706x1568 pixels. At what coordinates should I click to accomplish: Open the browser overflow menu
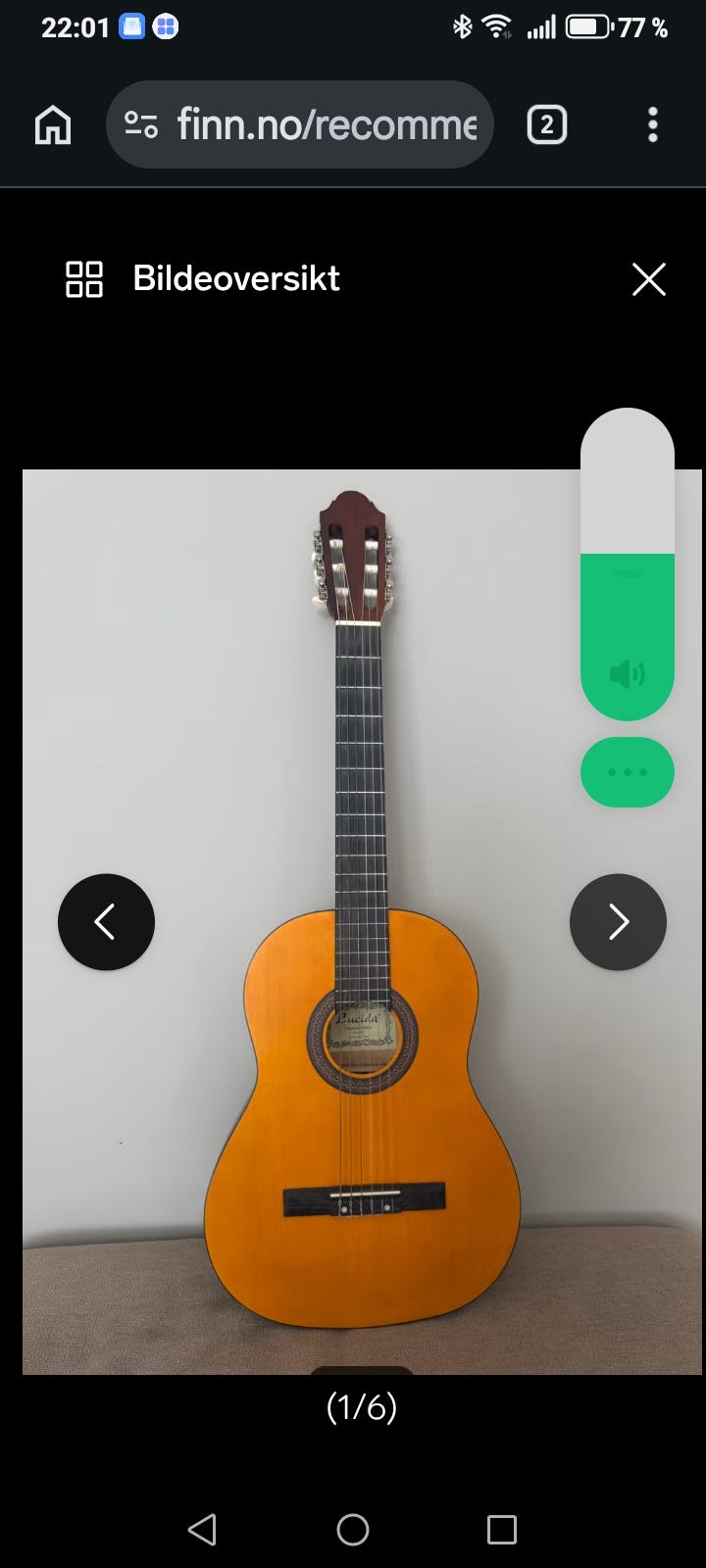[653, 124]
